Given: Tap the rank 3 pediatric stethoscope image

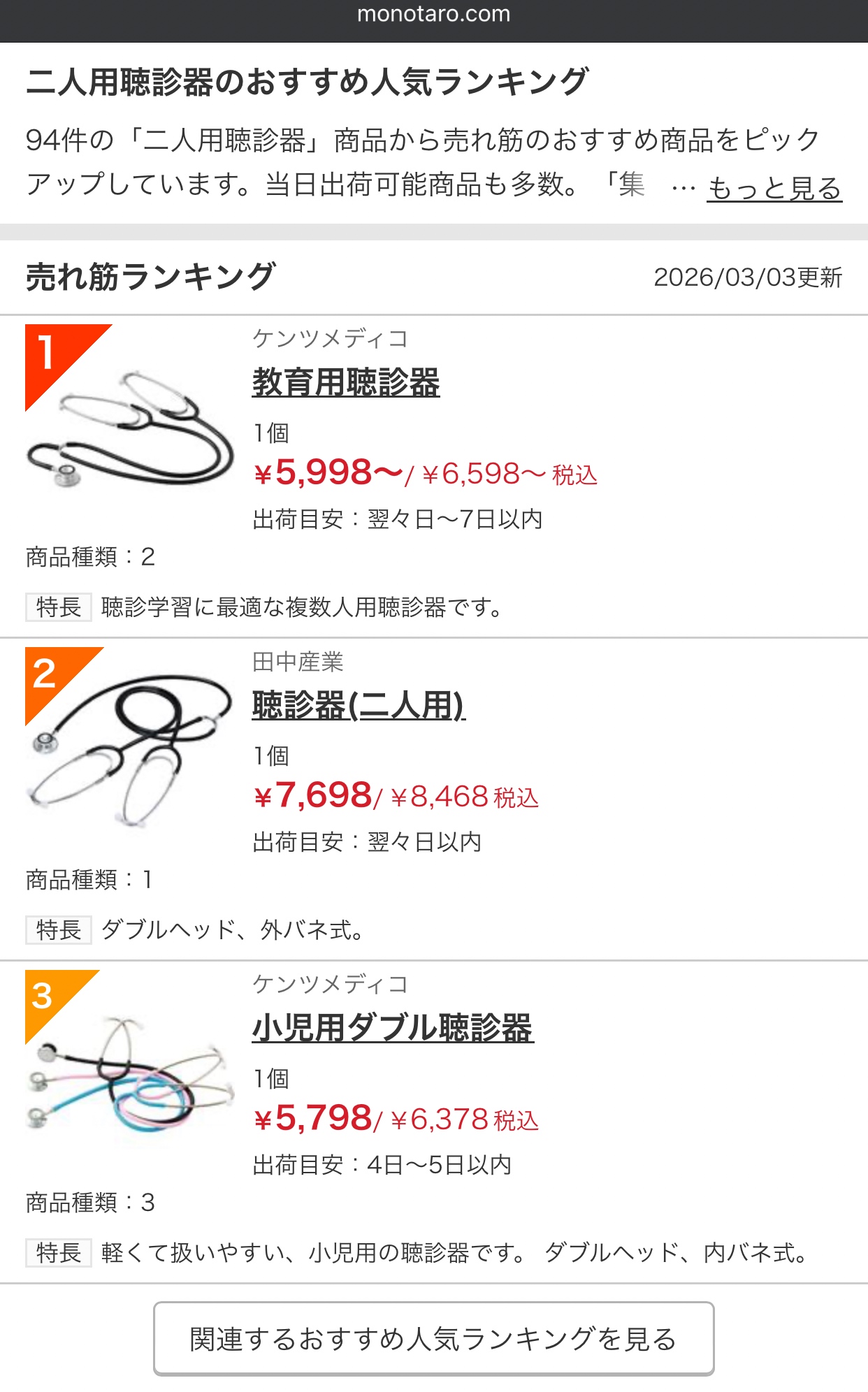Looking at the screenshot, I should (x=131, y=1073).
